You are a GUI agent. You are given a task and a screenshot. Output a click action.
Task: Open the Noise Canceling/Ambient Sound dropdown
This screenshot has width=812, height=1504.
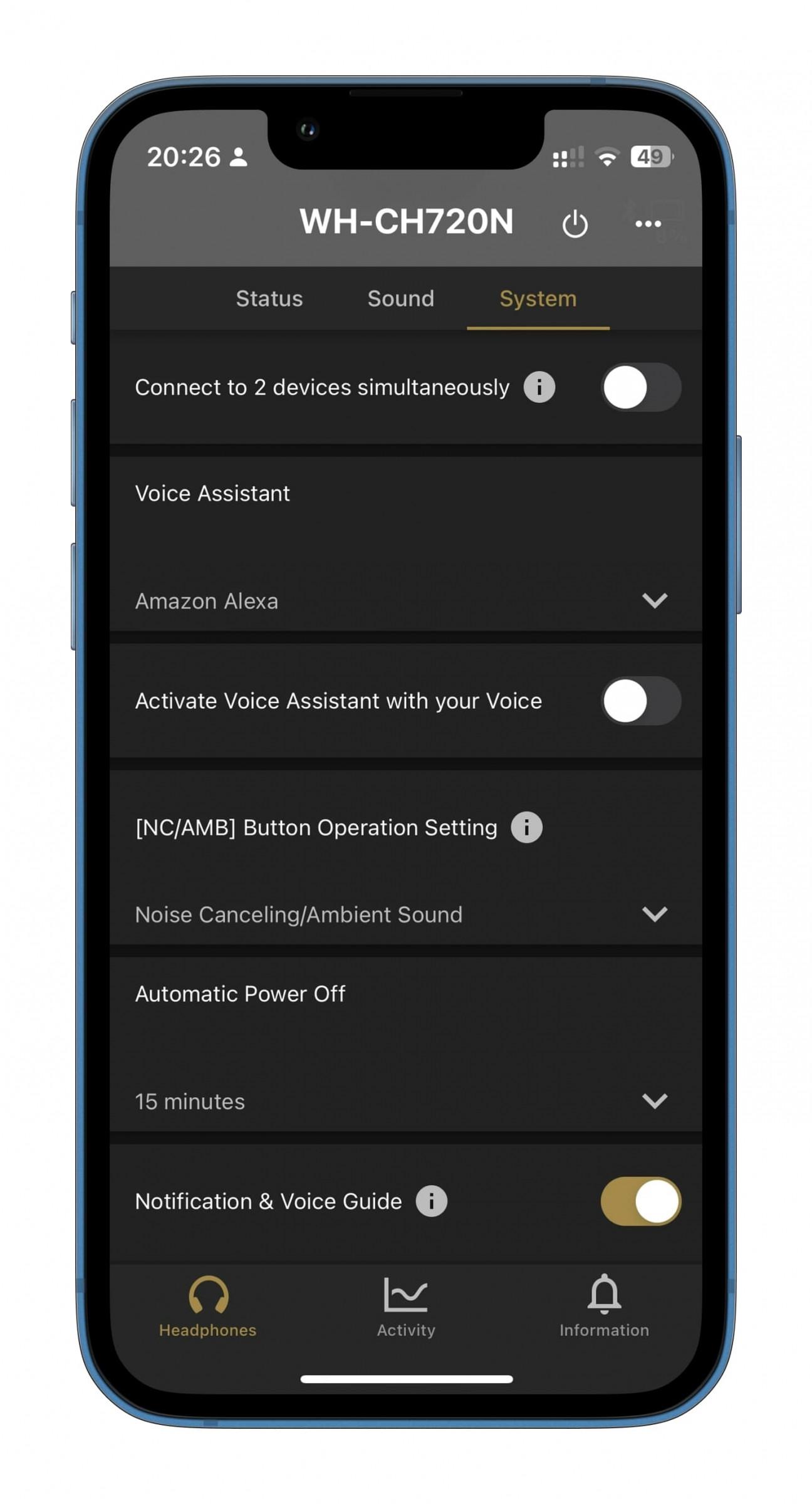click(405, 914)
